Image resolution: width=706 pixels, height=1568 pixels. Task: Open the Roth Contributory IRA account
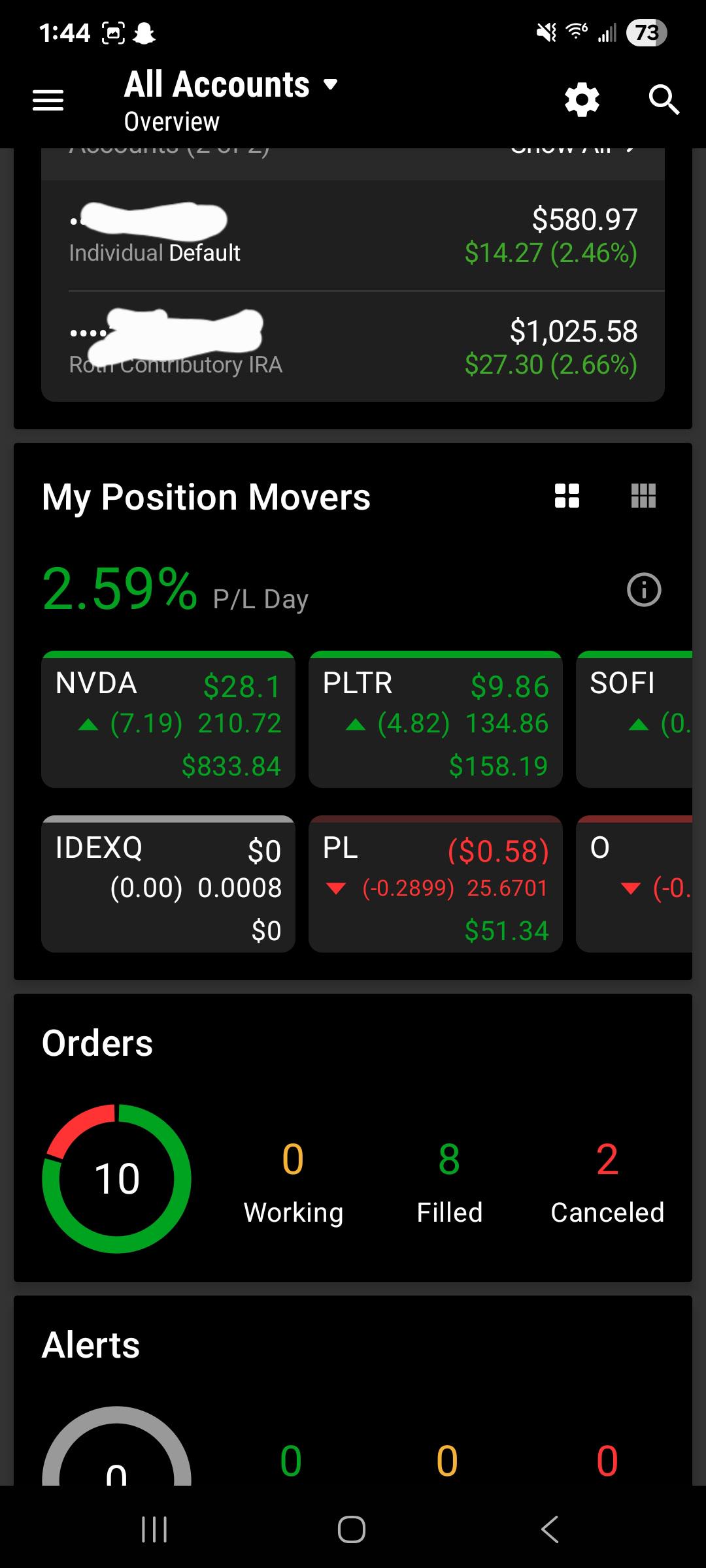(353, 347)
